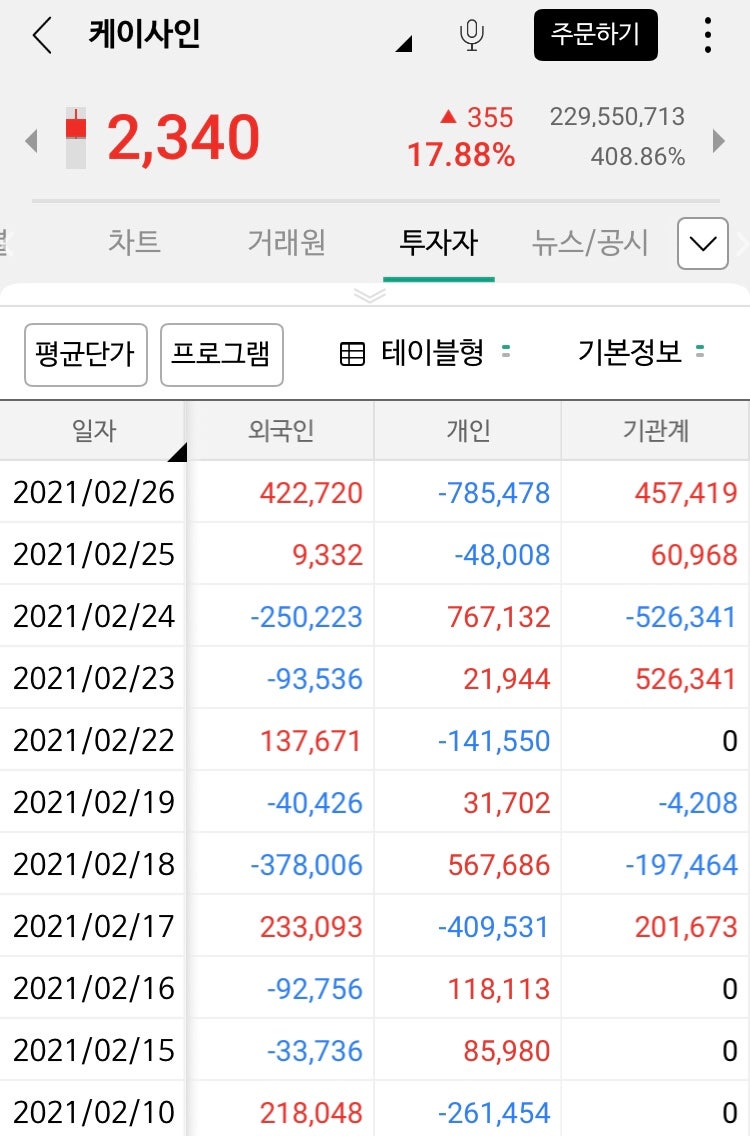Open the tab overflow chevron next to 뉴스/공시

coord(703,242)
